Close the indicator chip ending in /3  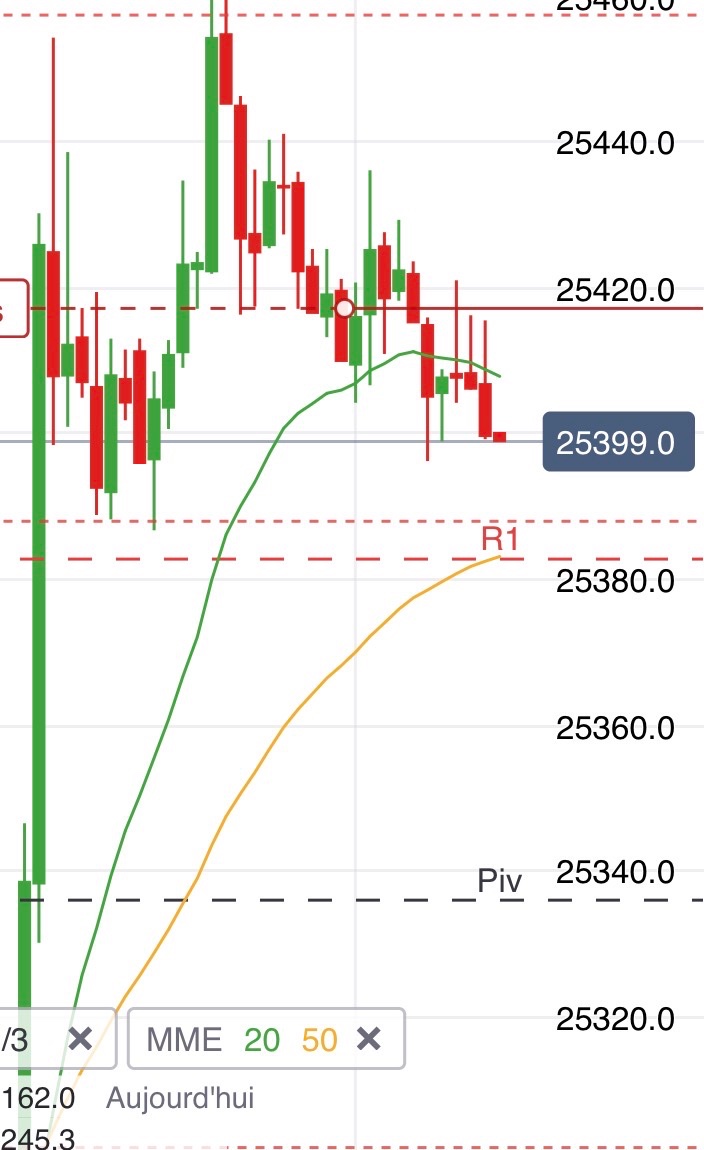point(80,1039)
